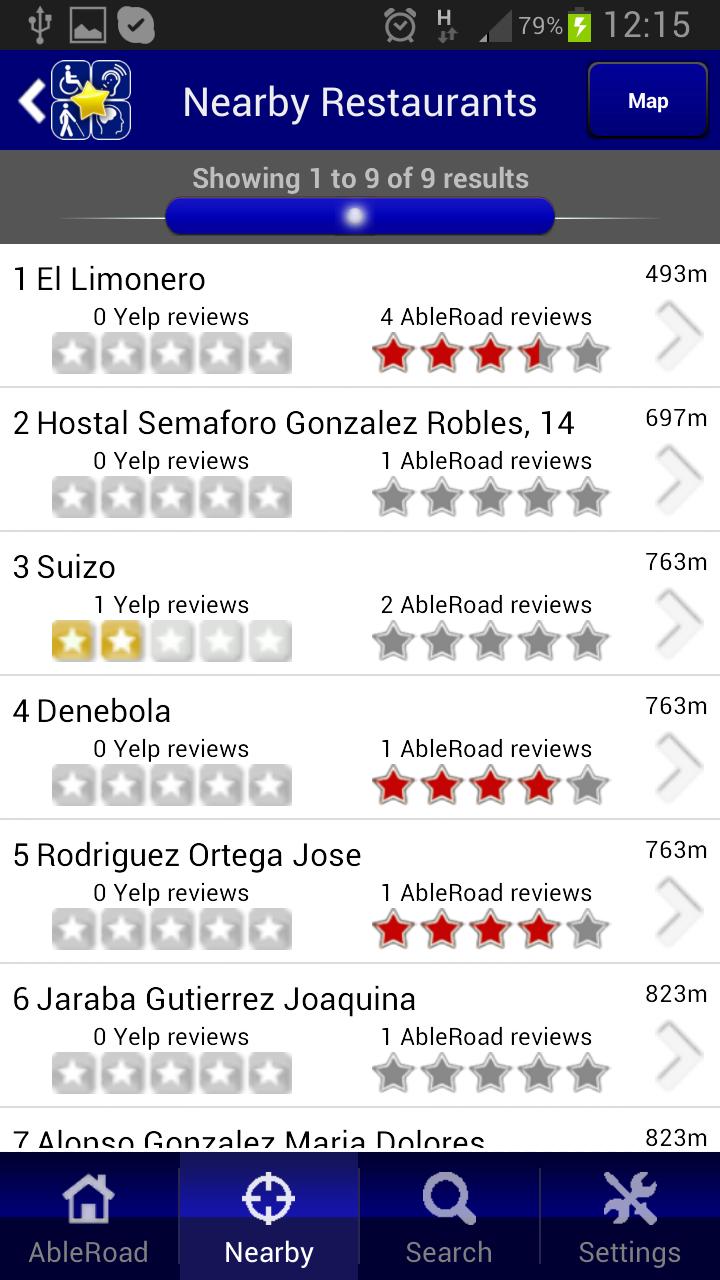720x1280 pixels.
Task: Switch to the Search tab
Action: (449, 1217)
